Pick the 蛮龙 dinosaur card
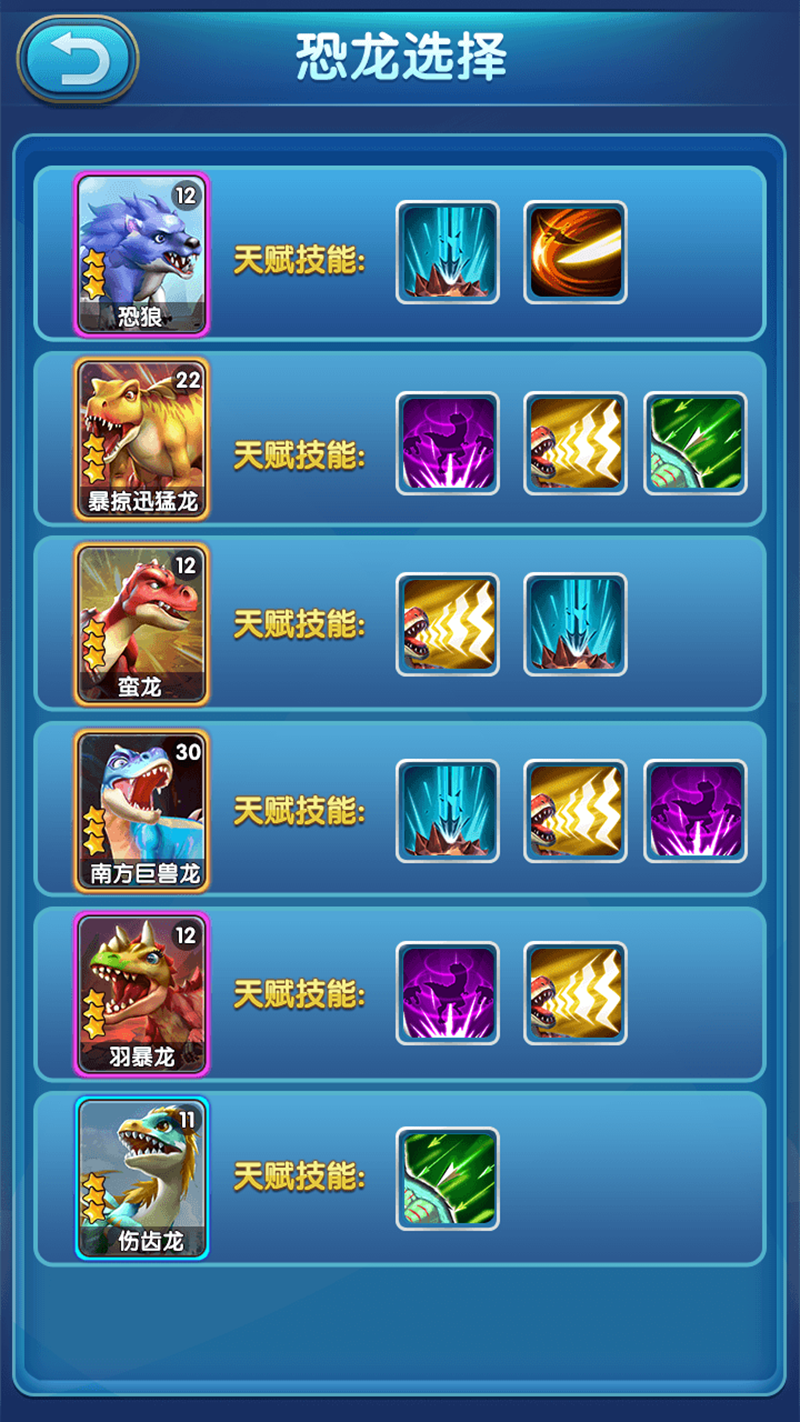 pyautogui.click(x=141, y=625)
